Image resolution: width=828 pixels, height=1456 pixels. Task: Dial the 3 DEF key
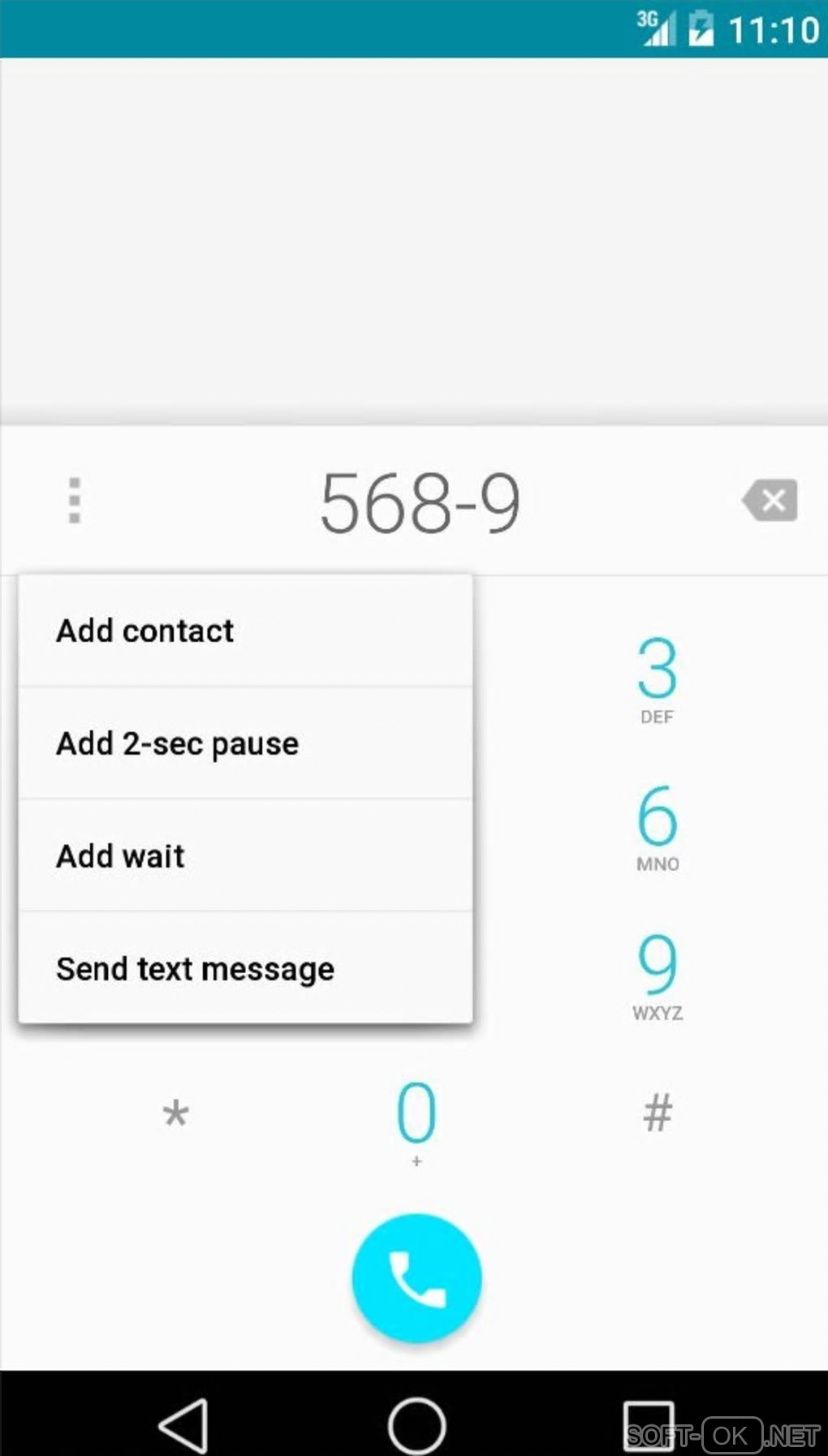click(x=657, y=679)
